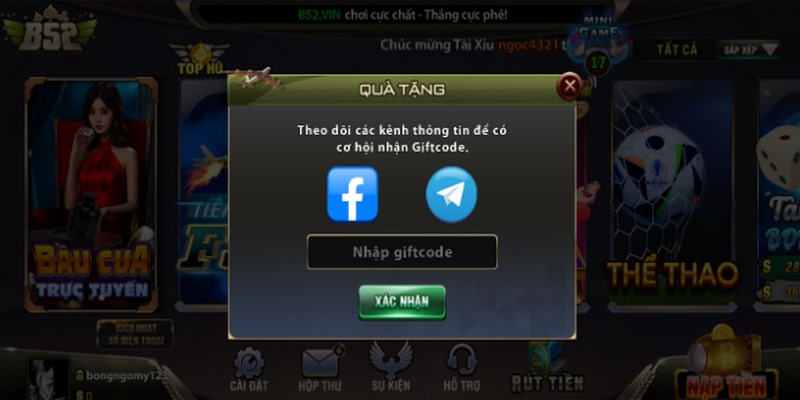Open the Thể Thao sports game
800x400 pixels.
672,190
